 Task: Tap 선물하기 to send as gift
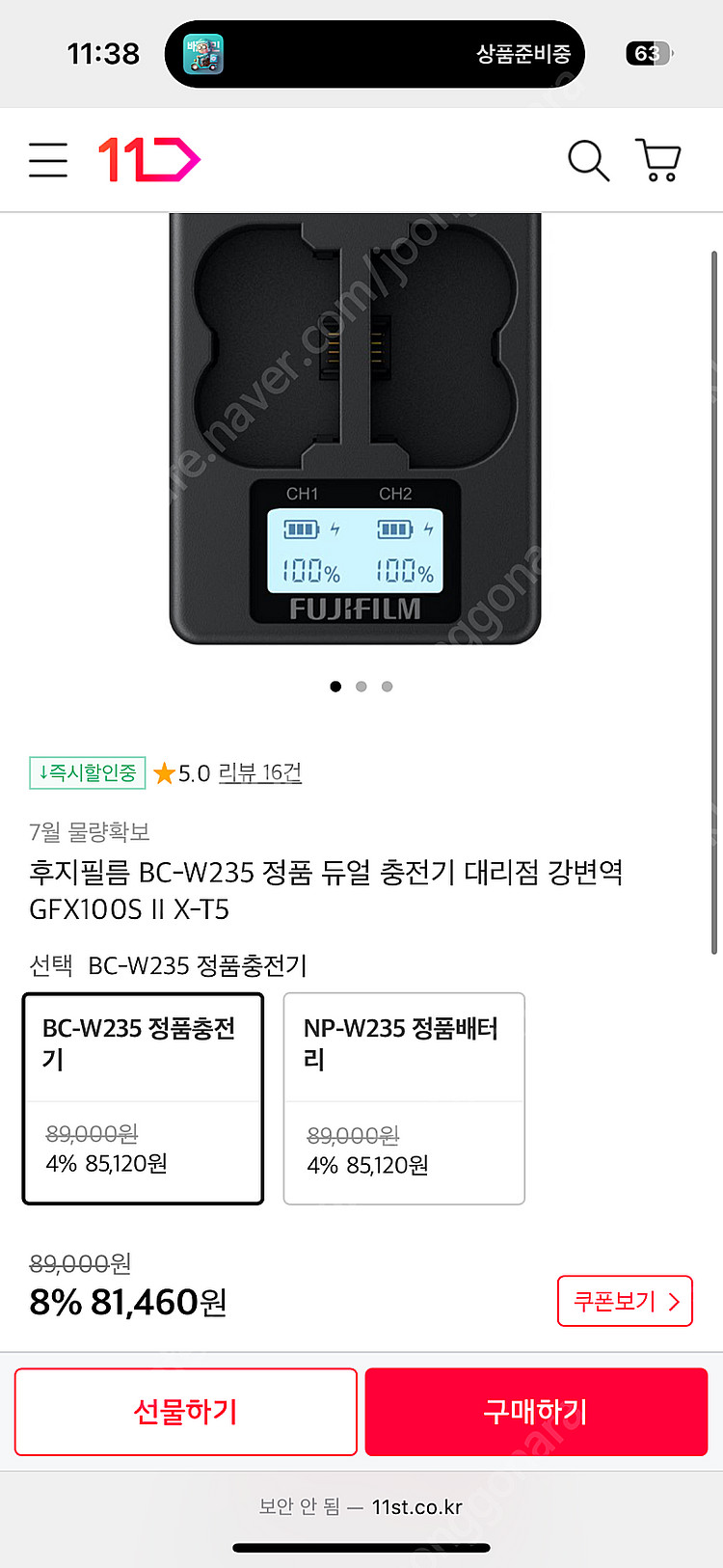point(186,1412)
